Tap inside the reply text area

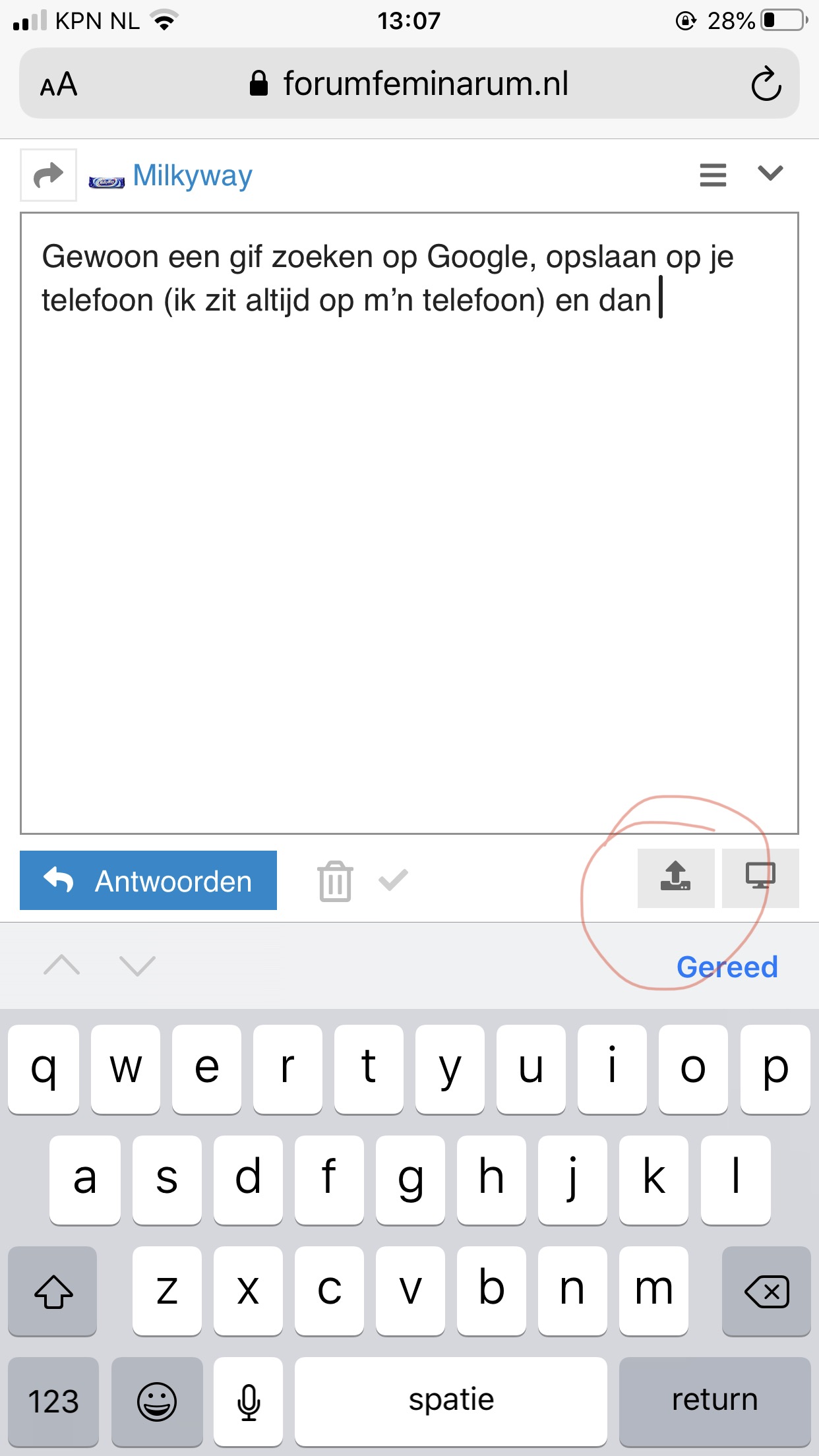(x=409, y=523)
